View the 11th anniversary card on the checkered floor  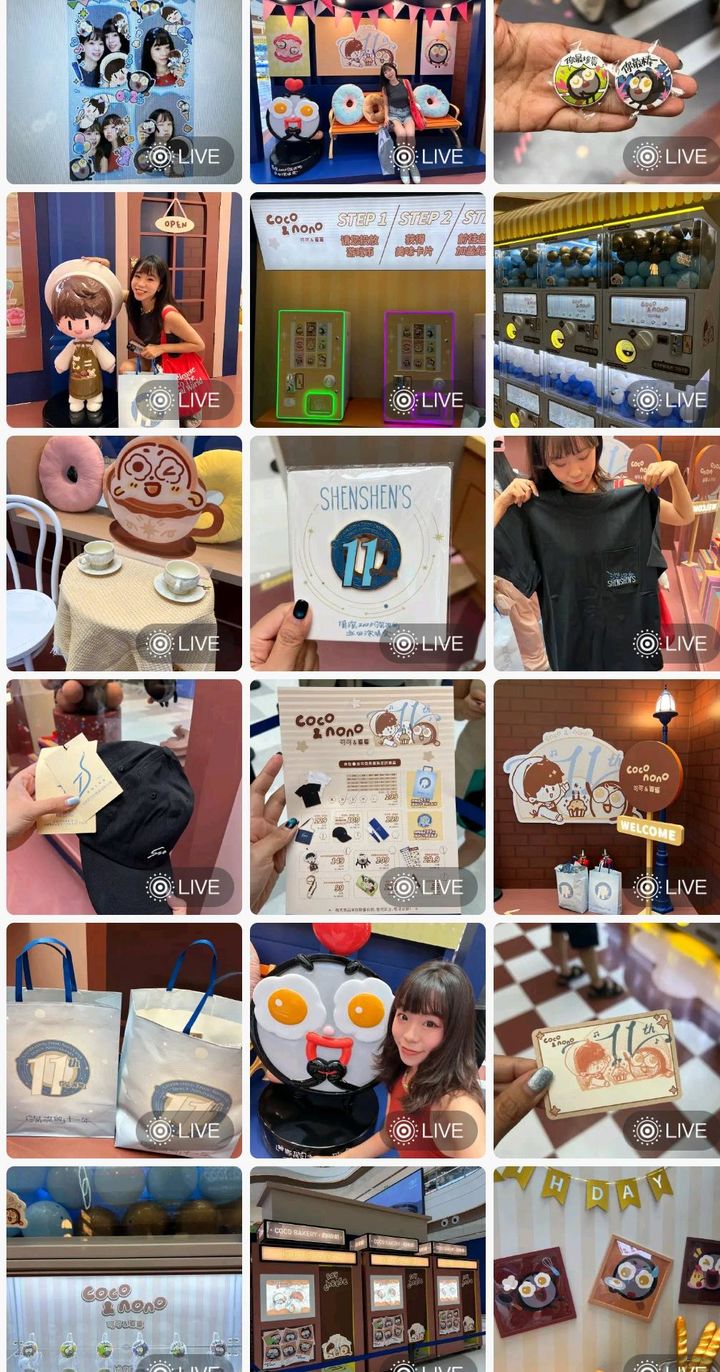[606, 1040]
